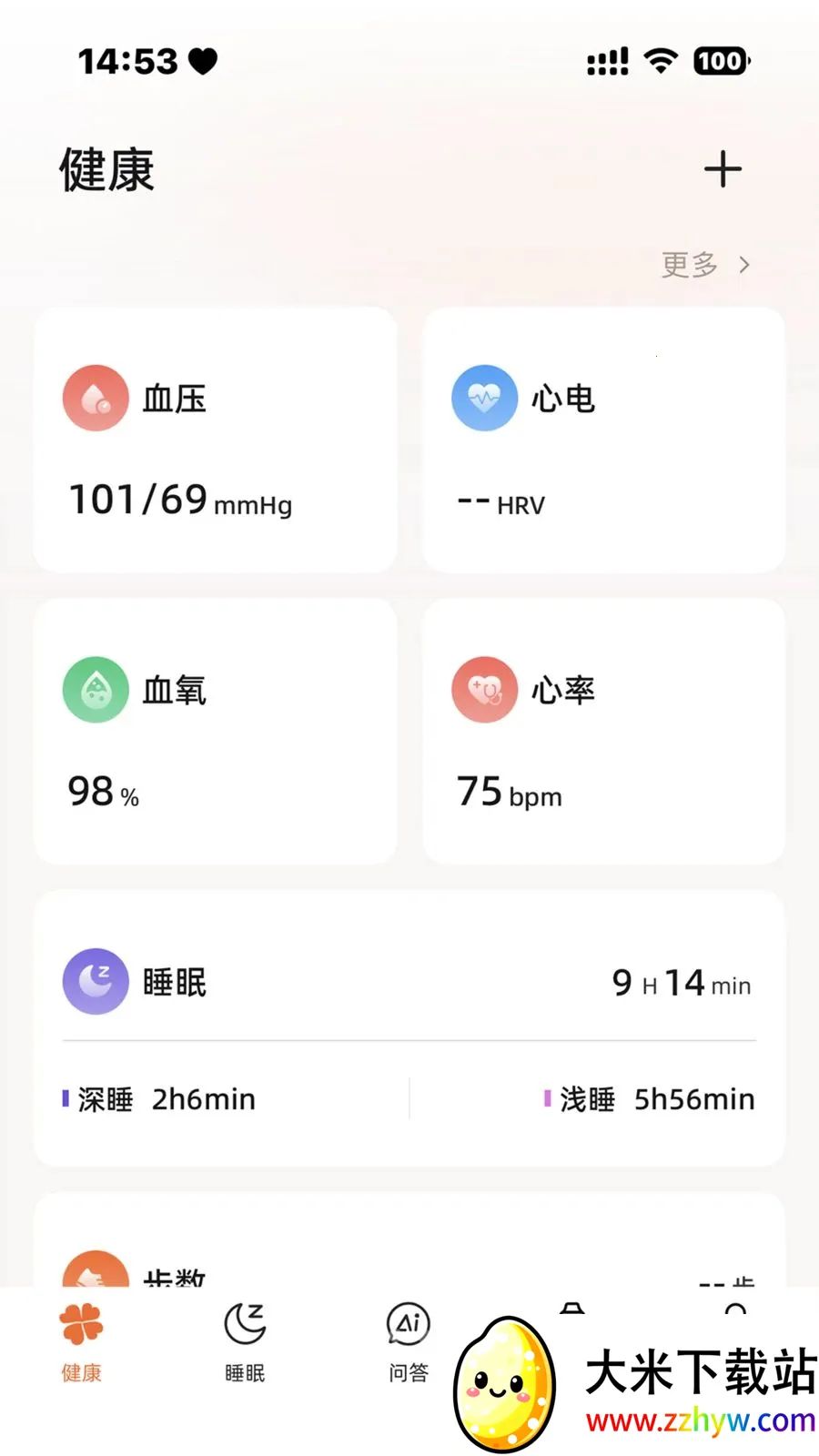This screenshot has height=1456, width=819.
Task: Tap the 浅睡 5h56min light sleep value
Action: 649,1098
